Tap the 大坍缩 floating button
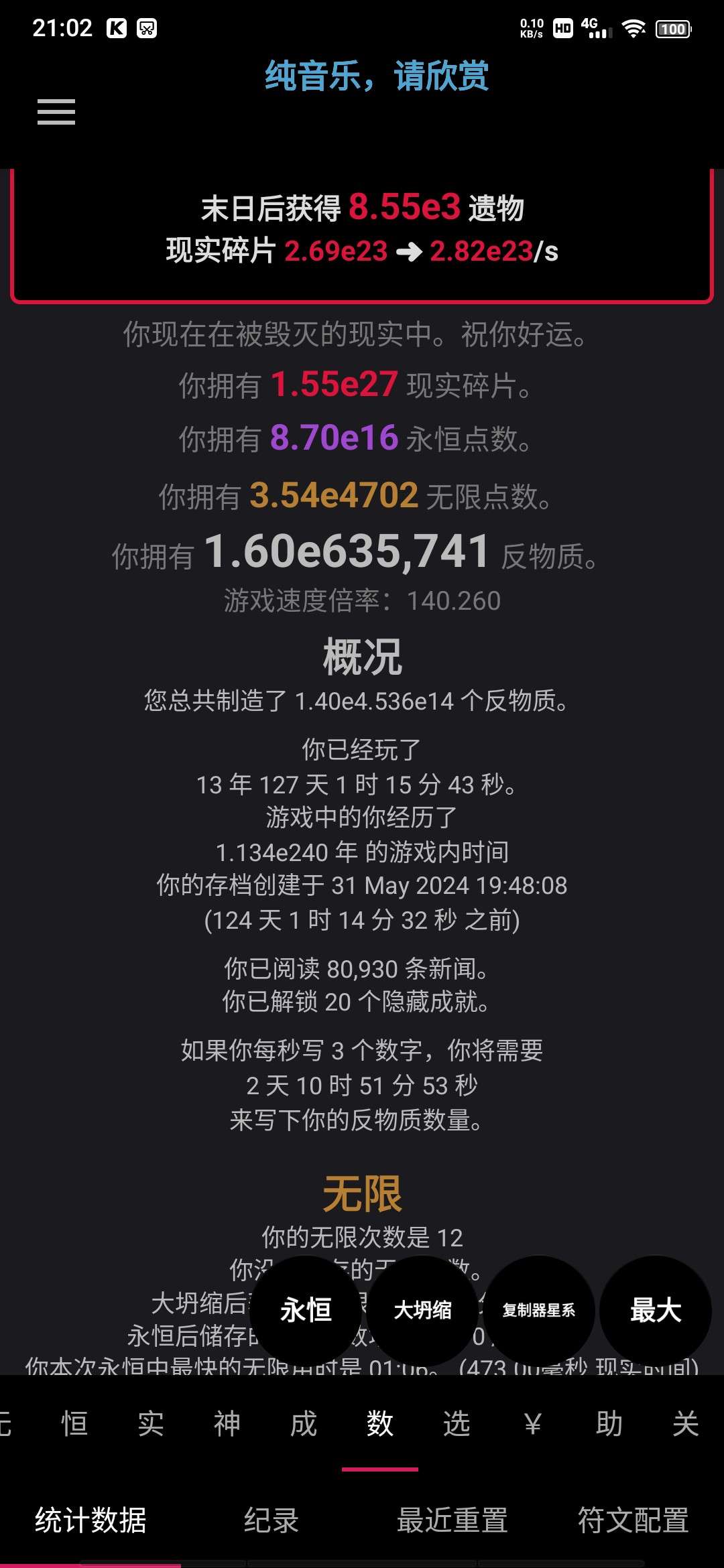Viewport: 724px width, 1568px height. pos(422,1310)
